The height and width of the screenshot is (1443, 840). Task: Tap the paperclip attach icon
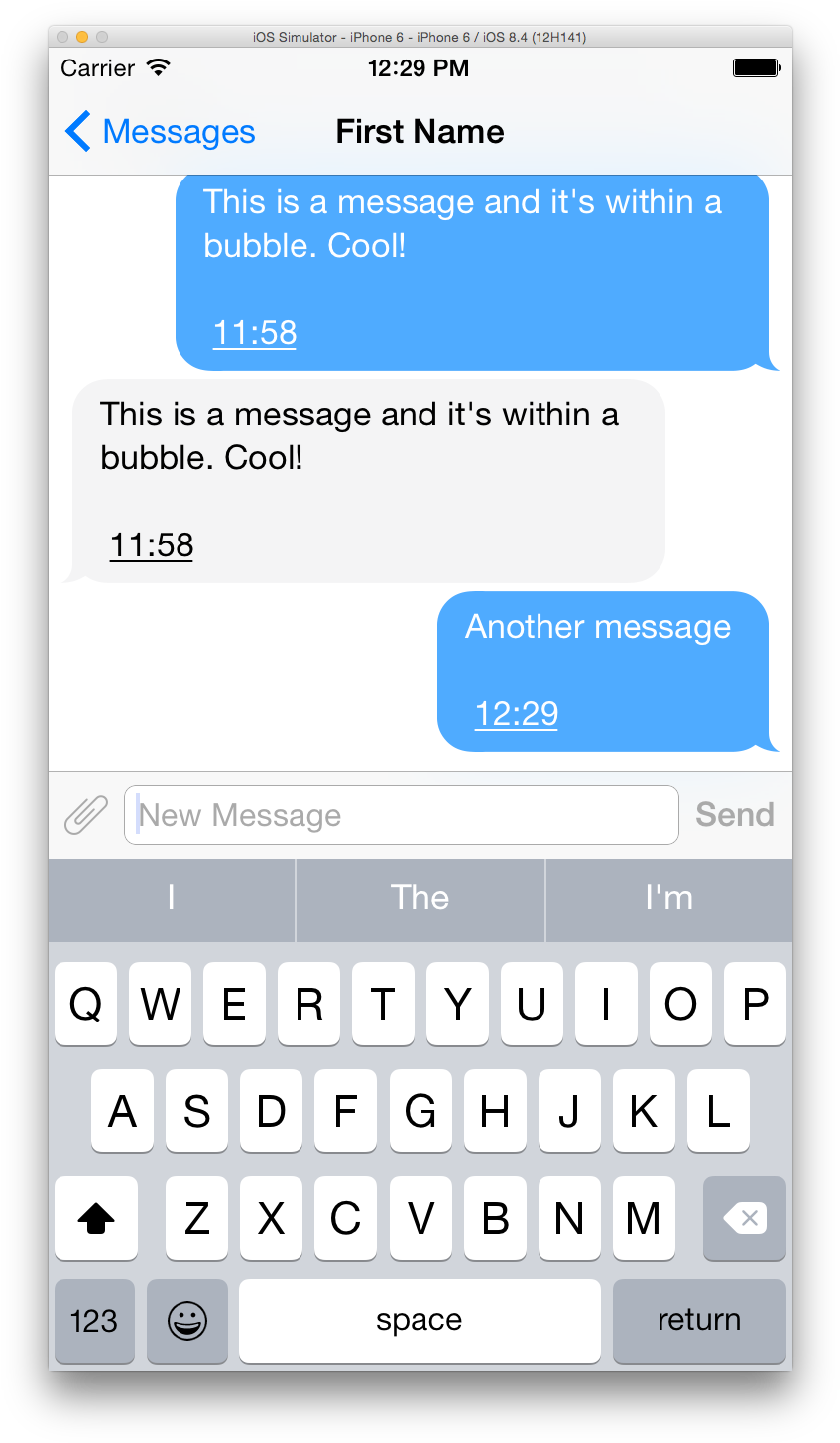coord(86,815)
